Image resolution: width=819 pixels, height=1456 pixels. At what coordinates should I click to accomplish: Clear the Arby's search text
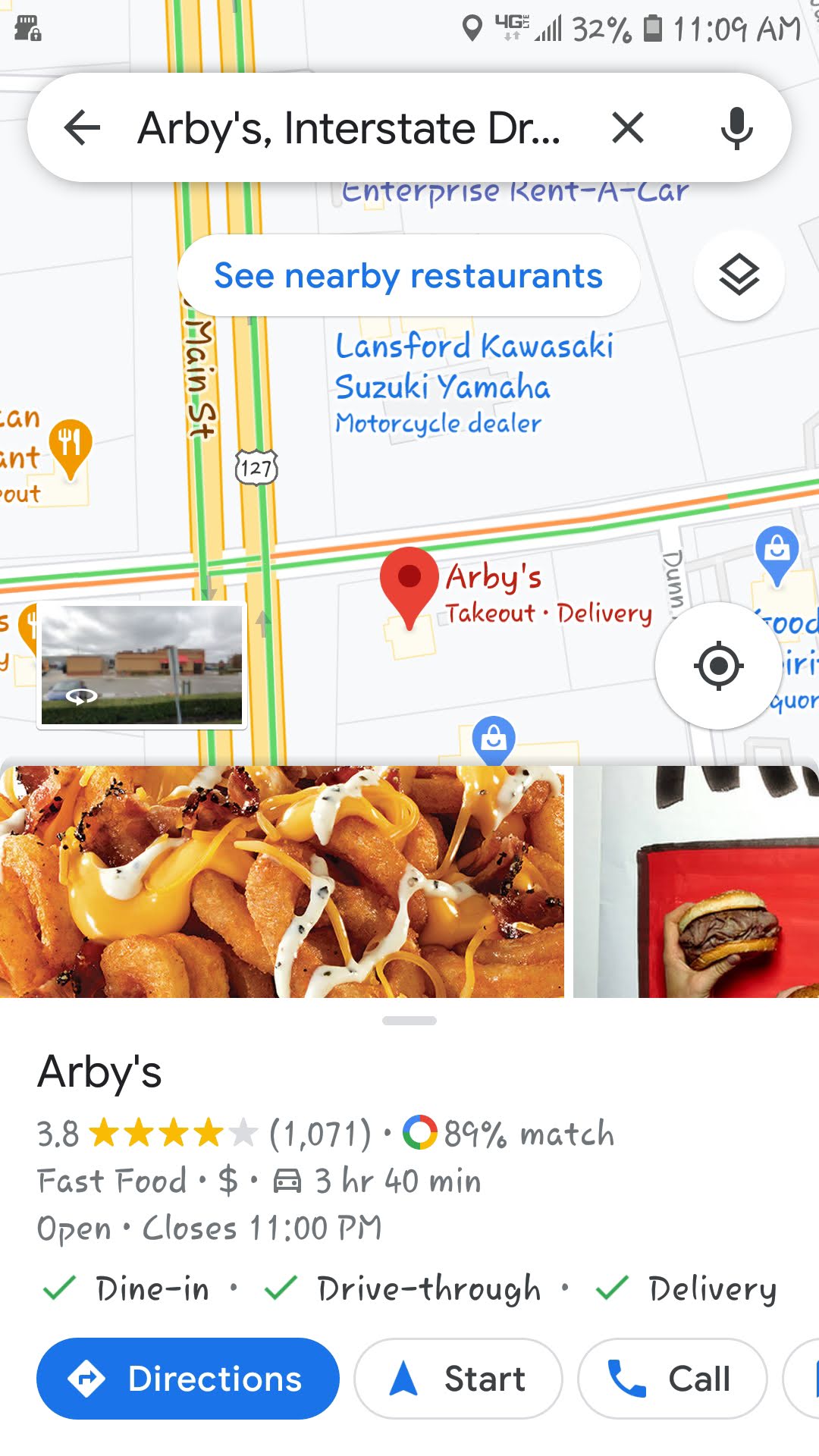[628, 127]
